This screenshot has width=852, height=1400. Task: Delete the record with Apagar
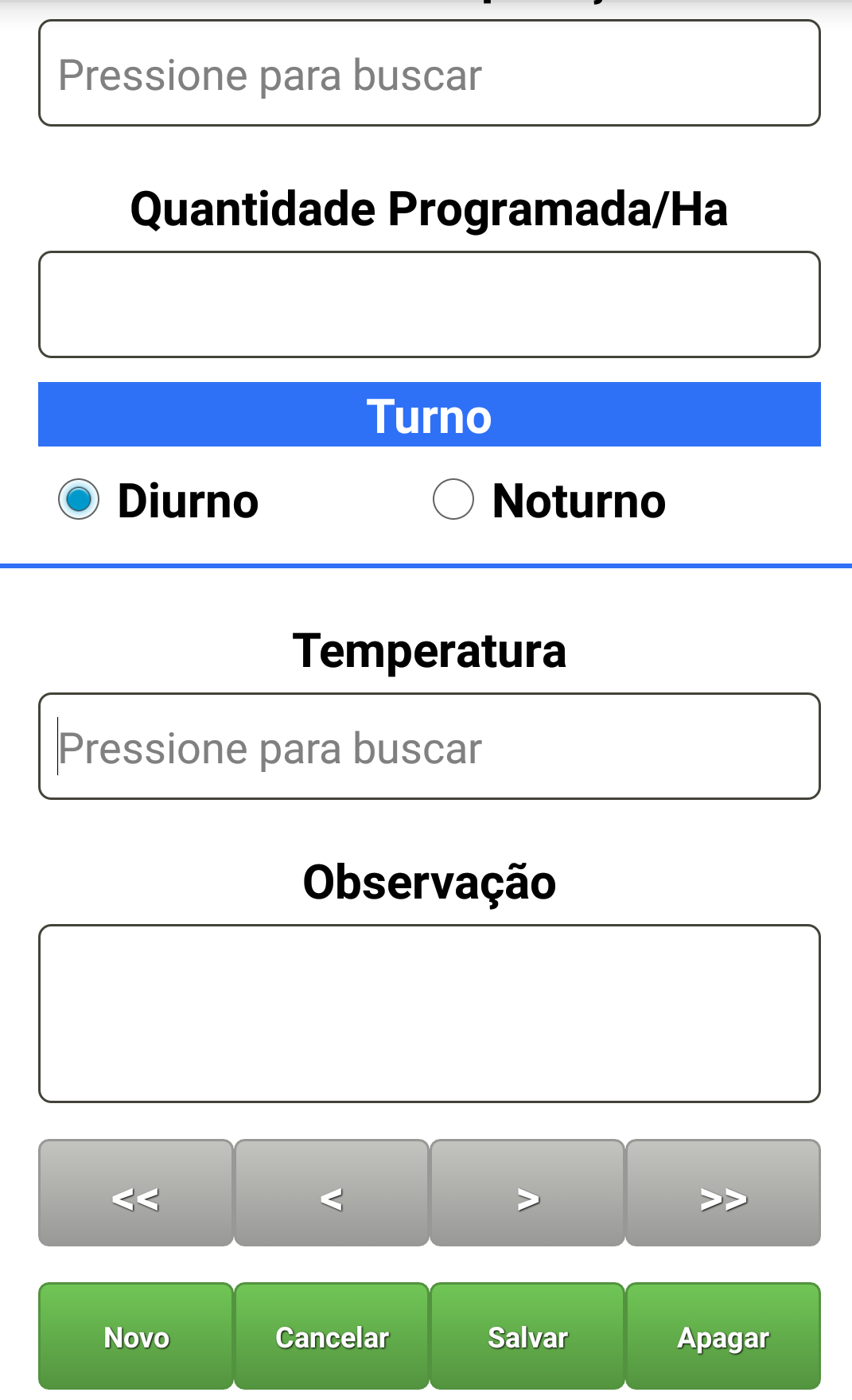723,1336
